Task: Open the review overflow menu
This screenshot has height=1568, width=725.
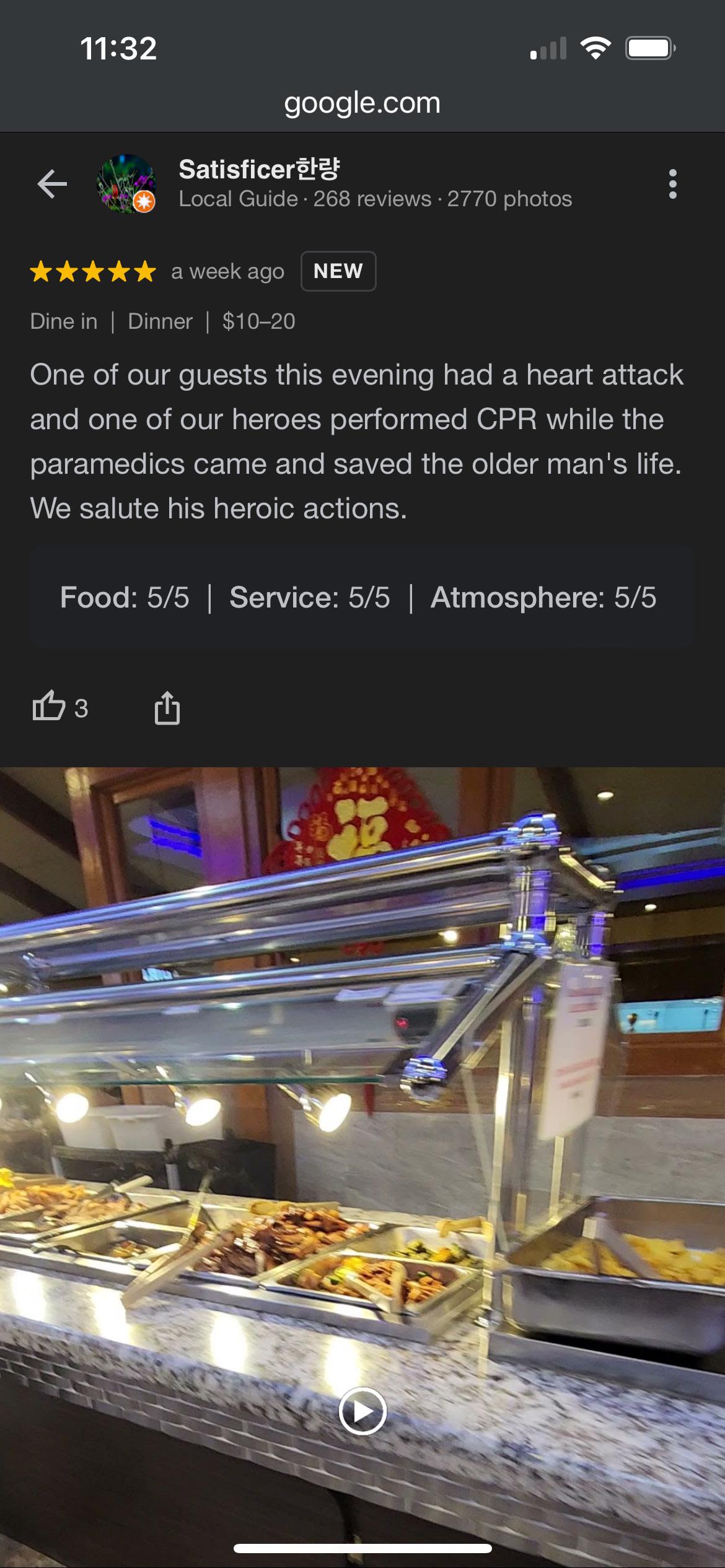Action: pos(672,184)
